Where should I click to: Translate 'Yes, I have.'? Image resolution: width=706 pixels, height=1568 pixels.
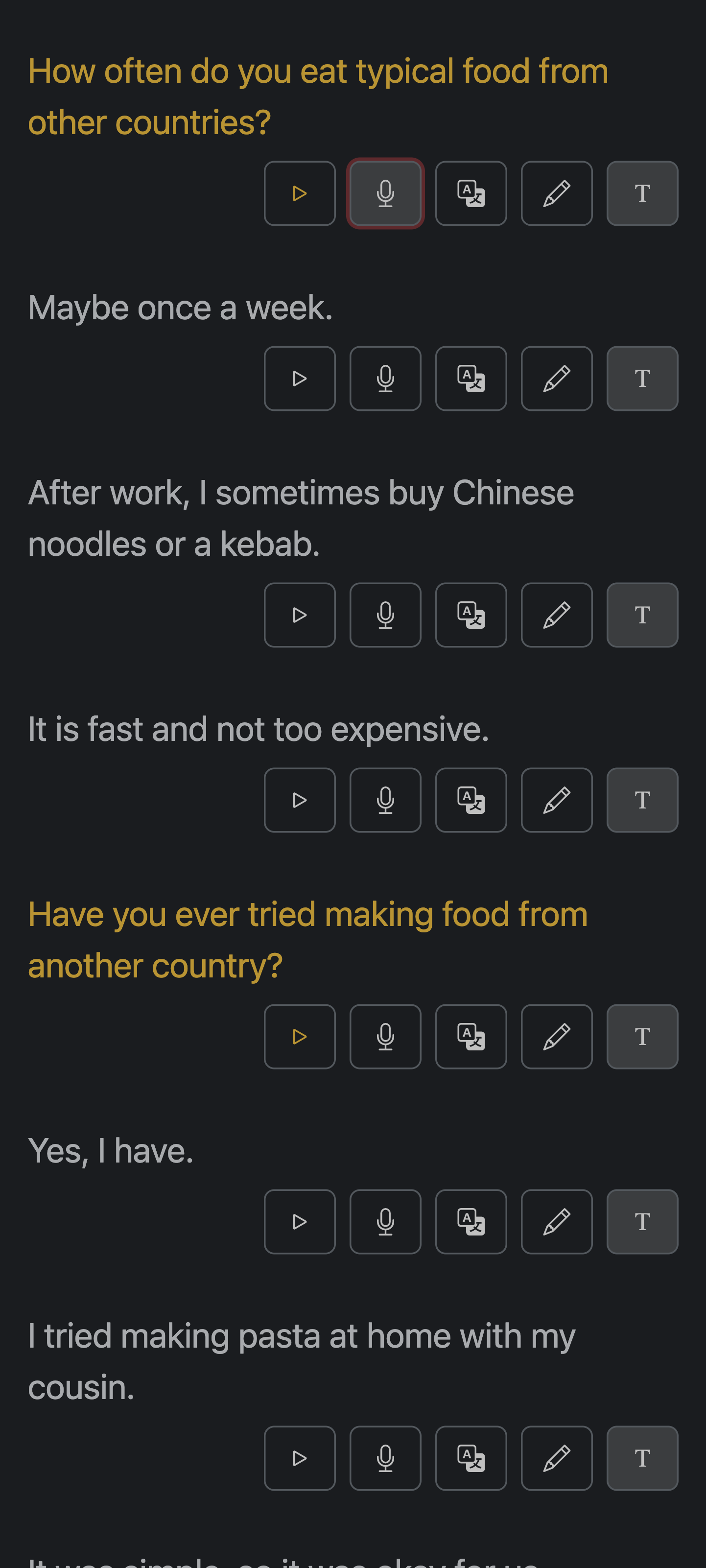click(471, 1222)
